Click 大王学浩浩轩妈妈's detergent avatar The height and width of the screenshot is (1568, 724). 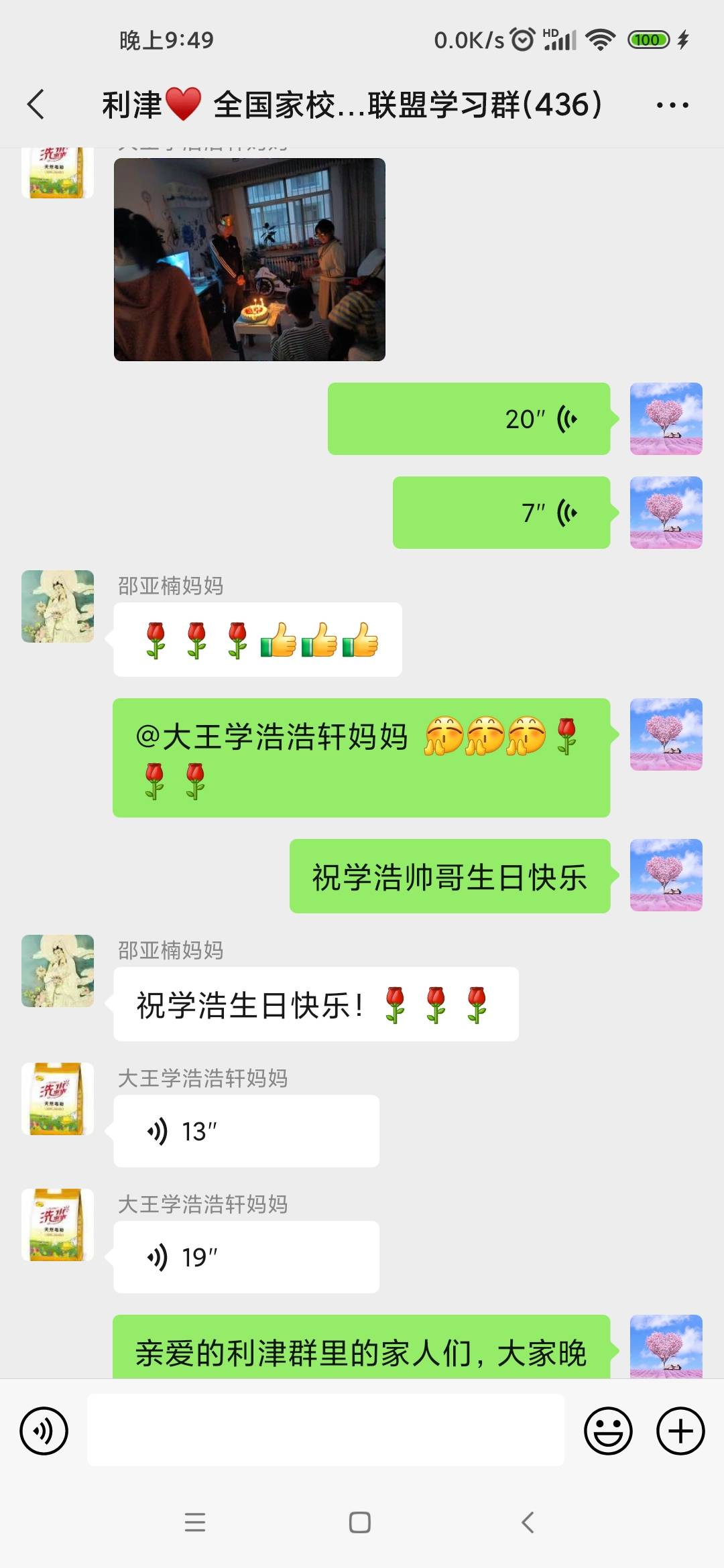pyautogui.click(x=57, y=1099)
